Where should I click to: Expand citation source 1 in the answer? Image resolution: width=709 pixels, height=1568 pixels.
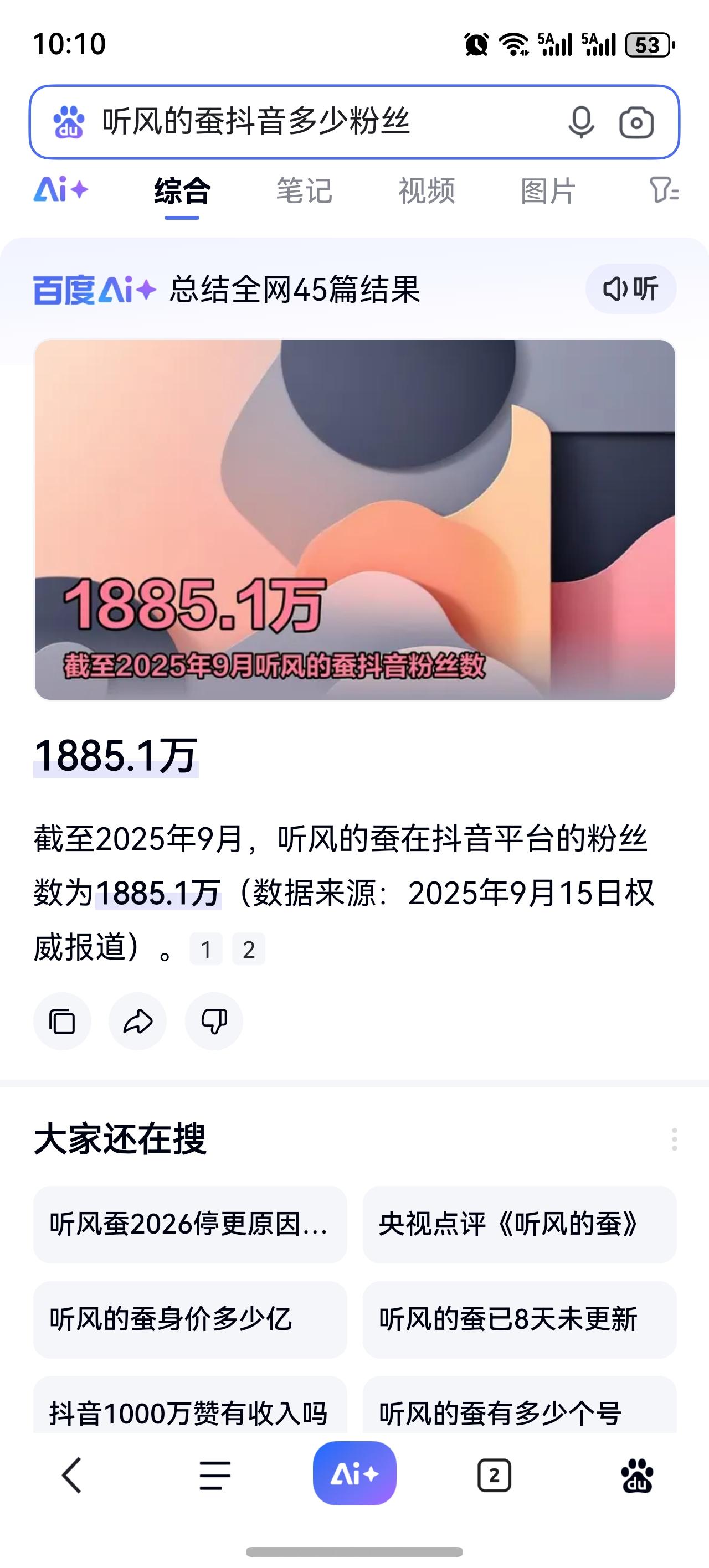pyautogui.click(x=207, y=948)
